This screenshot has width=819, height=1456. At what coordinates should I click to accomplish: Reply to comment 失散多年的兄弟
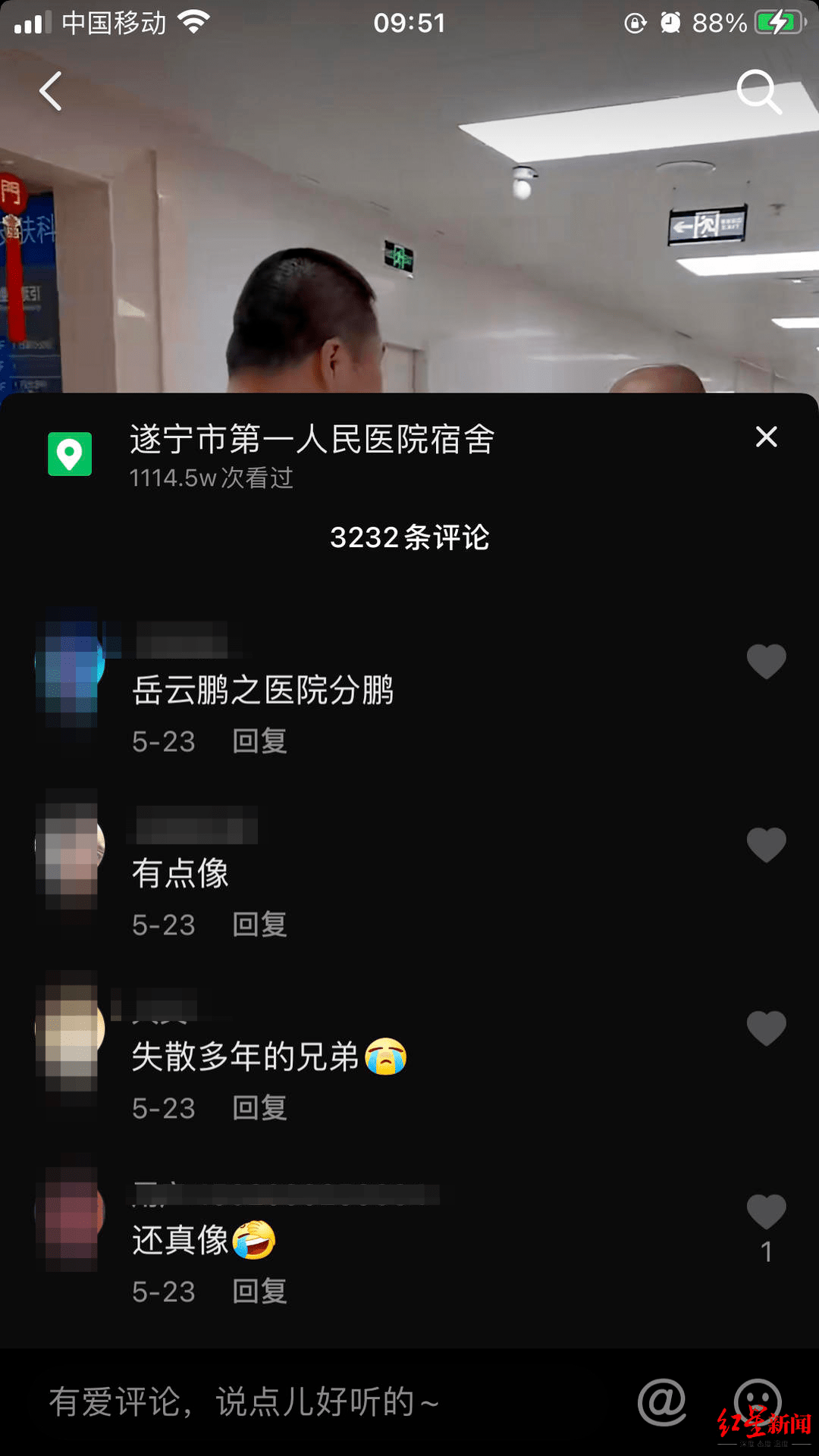(259, 1108)
